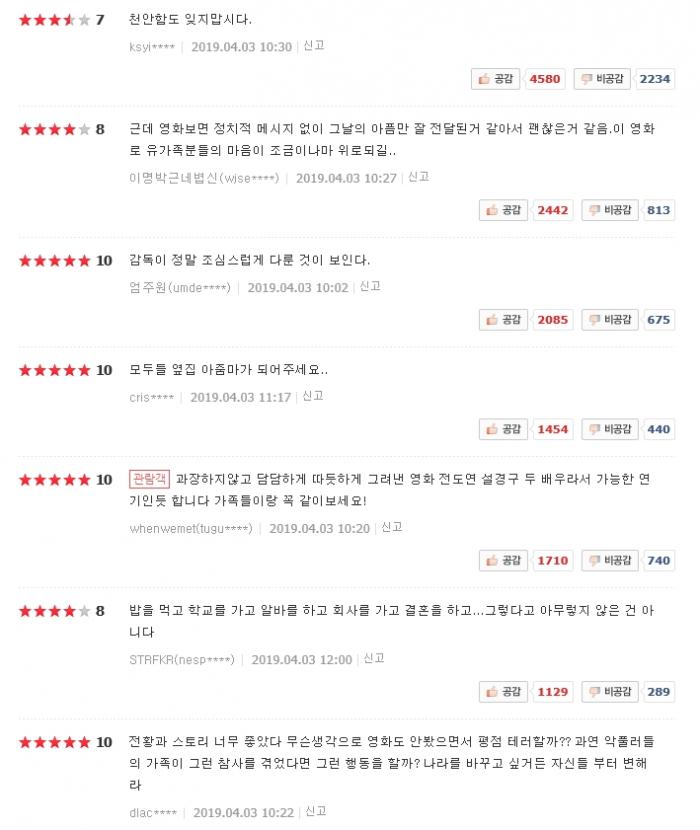Tap 공감 on STRFKR's review
700x830 pixels.
click(x=503, y=692)
